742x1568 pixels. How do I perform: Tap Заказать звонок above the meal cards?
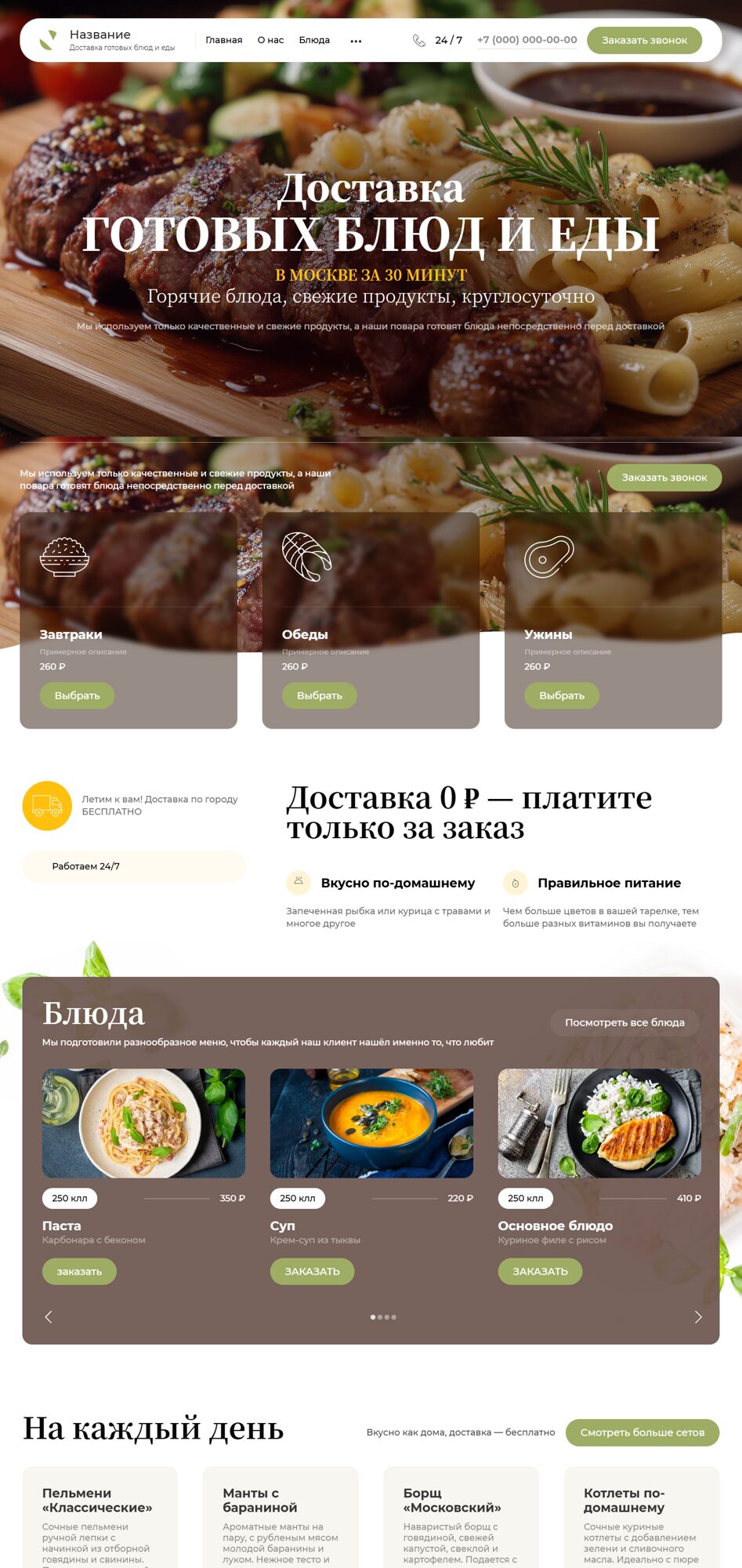click(664, 477)
